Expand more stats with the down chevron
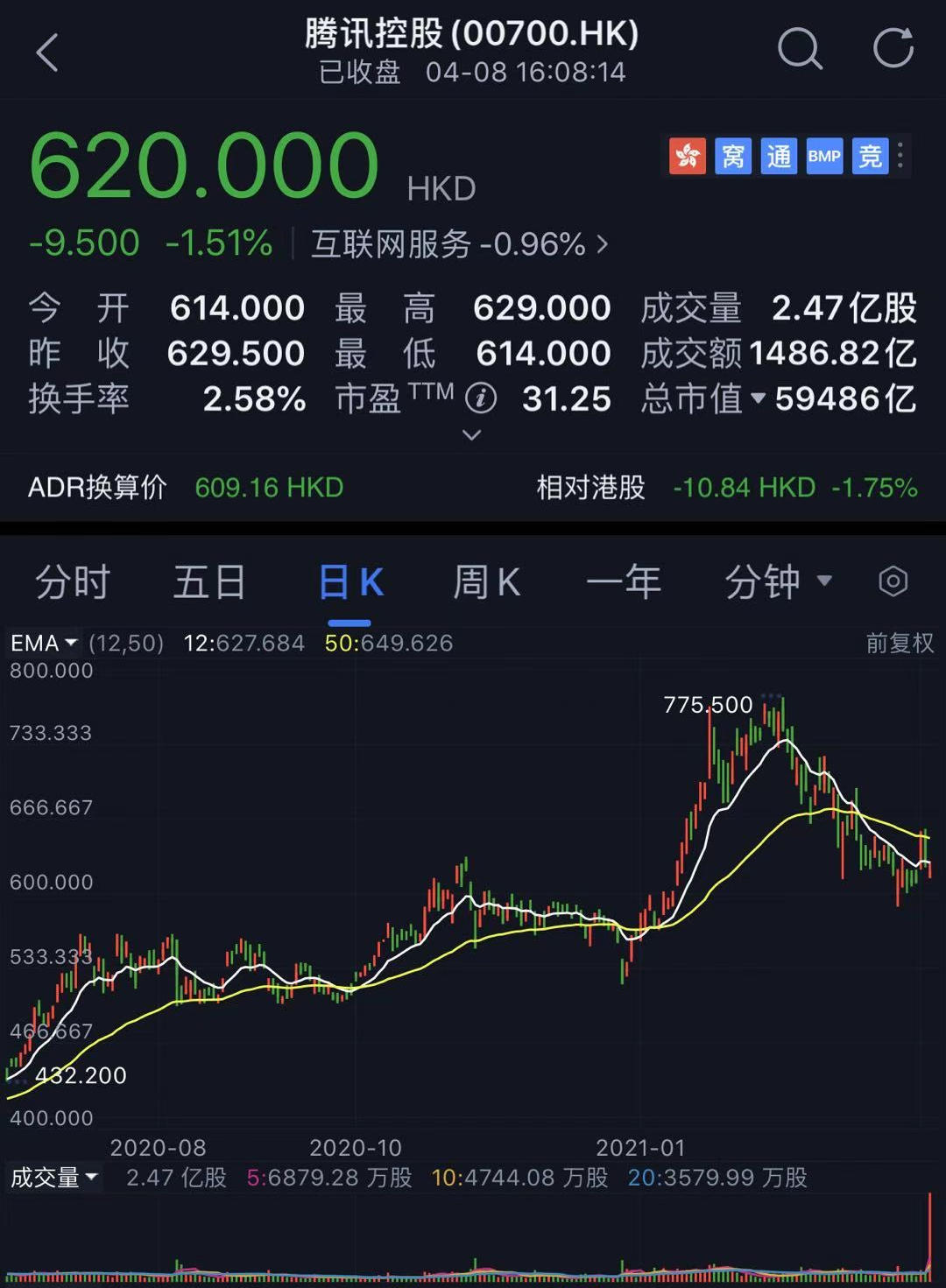Image resolution: width=946 pixels, height=1288 pixels. coord(471,435)
